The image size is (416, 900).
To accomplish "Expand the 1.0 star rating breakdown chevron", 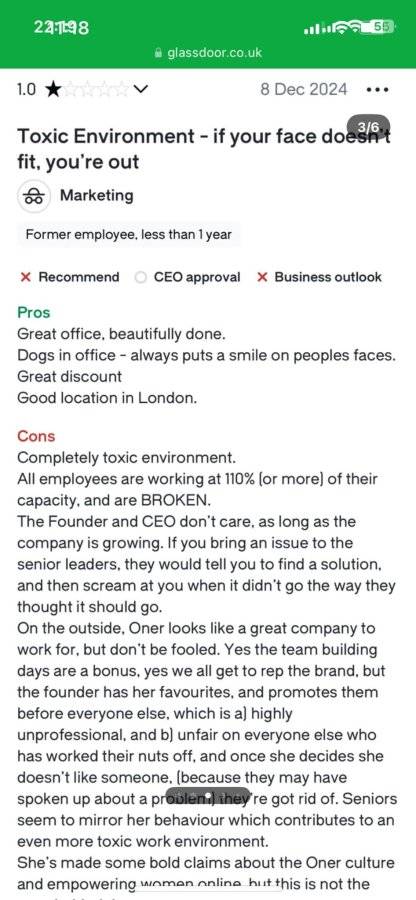I will 140,90.
